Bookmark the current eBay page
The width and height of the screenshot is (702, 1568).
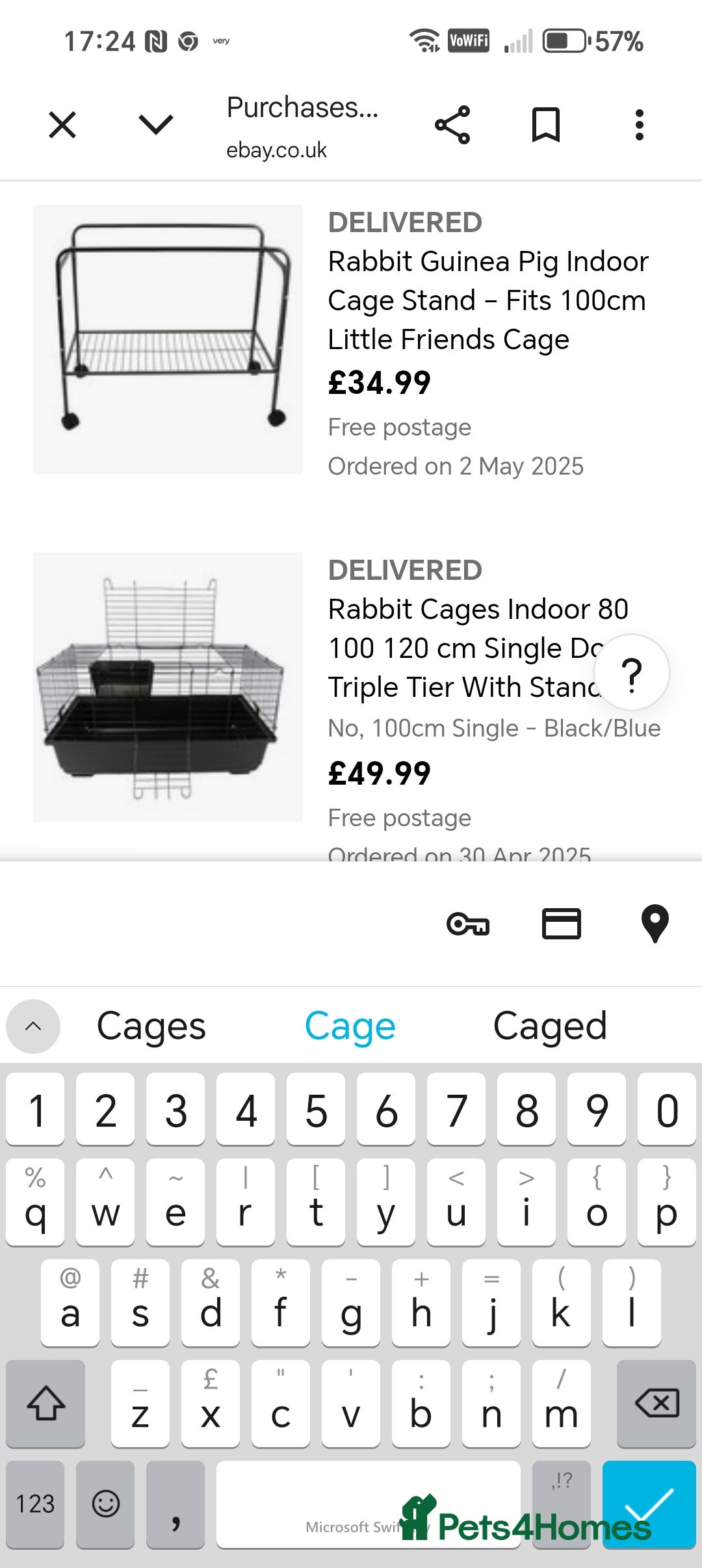(x=547, y=124)
